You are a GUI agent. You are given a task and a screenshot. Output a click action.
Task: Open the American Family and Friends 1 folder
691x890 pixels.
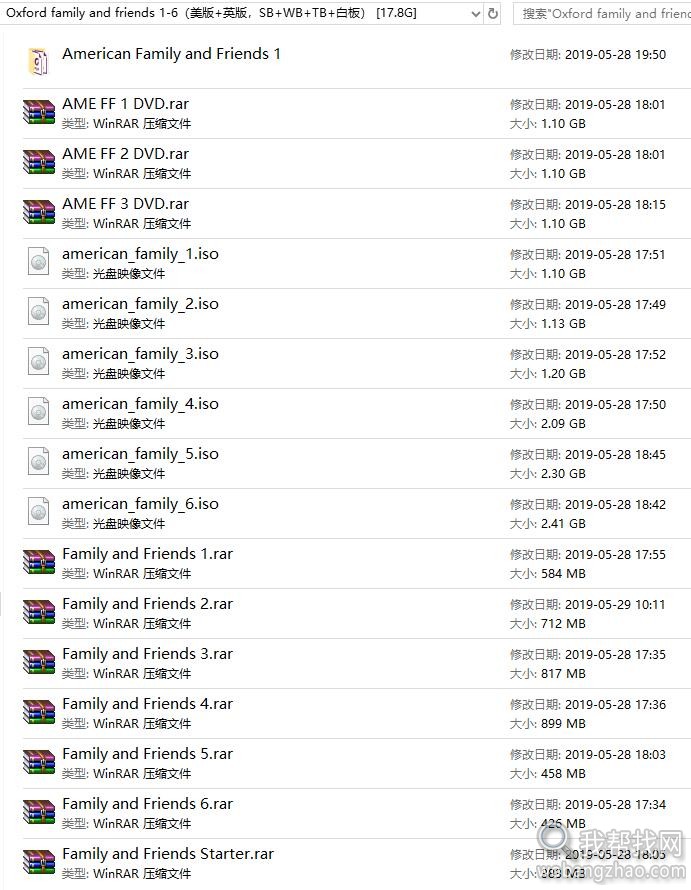171,54
